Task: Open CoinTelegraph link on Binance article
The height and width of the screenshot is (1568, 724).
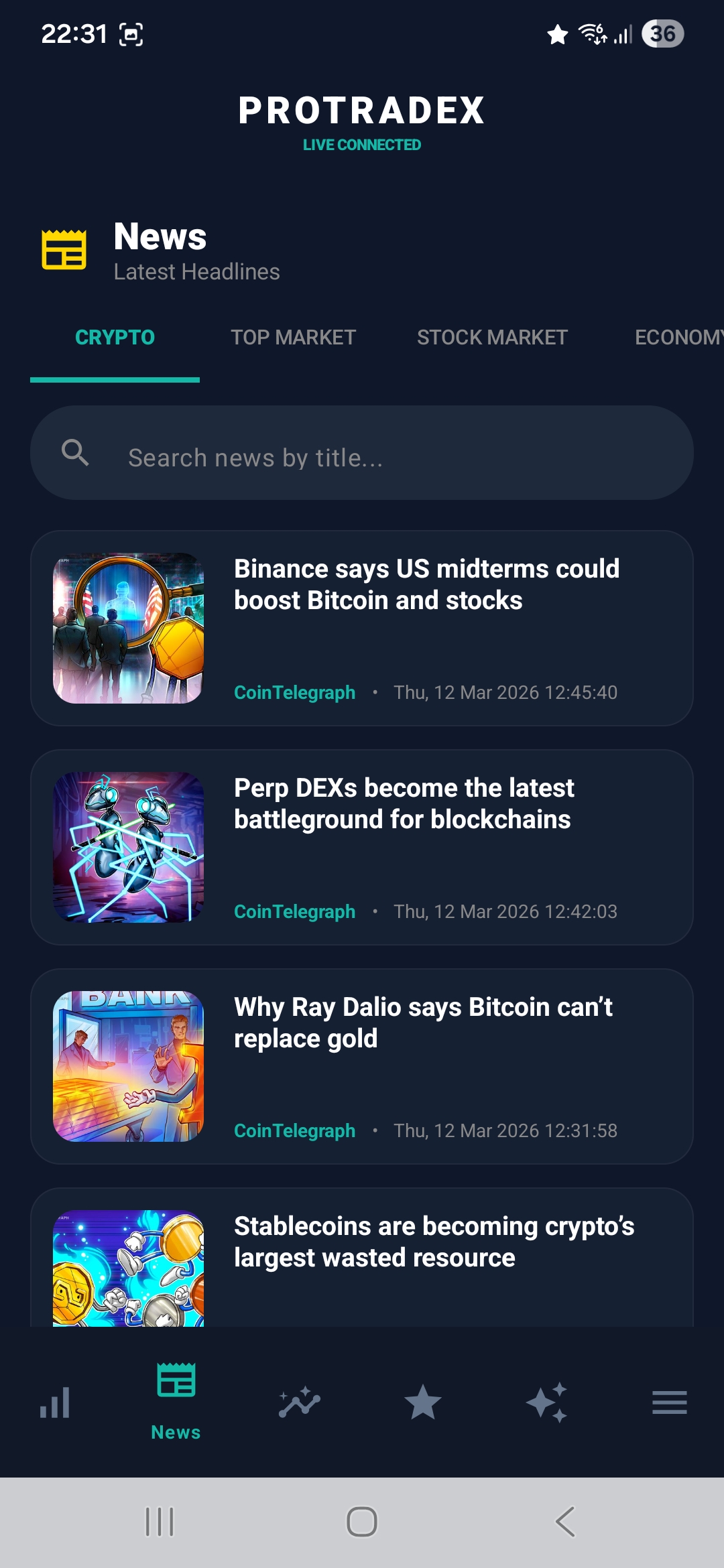Action: [294, 692]
